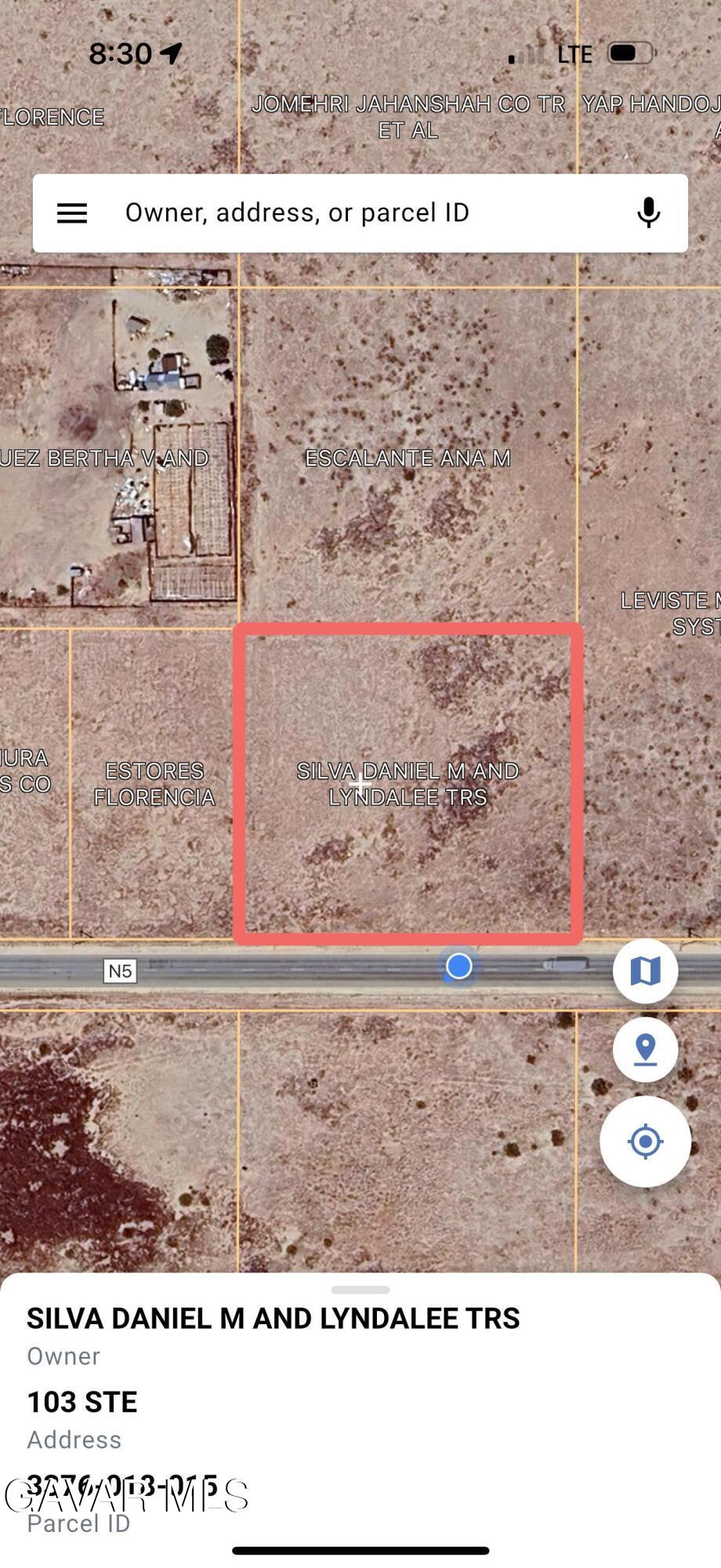Select the Escalante Ana M parcel
Screen dimensions: 721x1568
408,458
